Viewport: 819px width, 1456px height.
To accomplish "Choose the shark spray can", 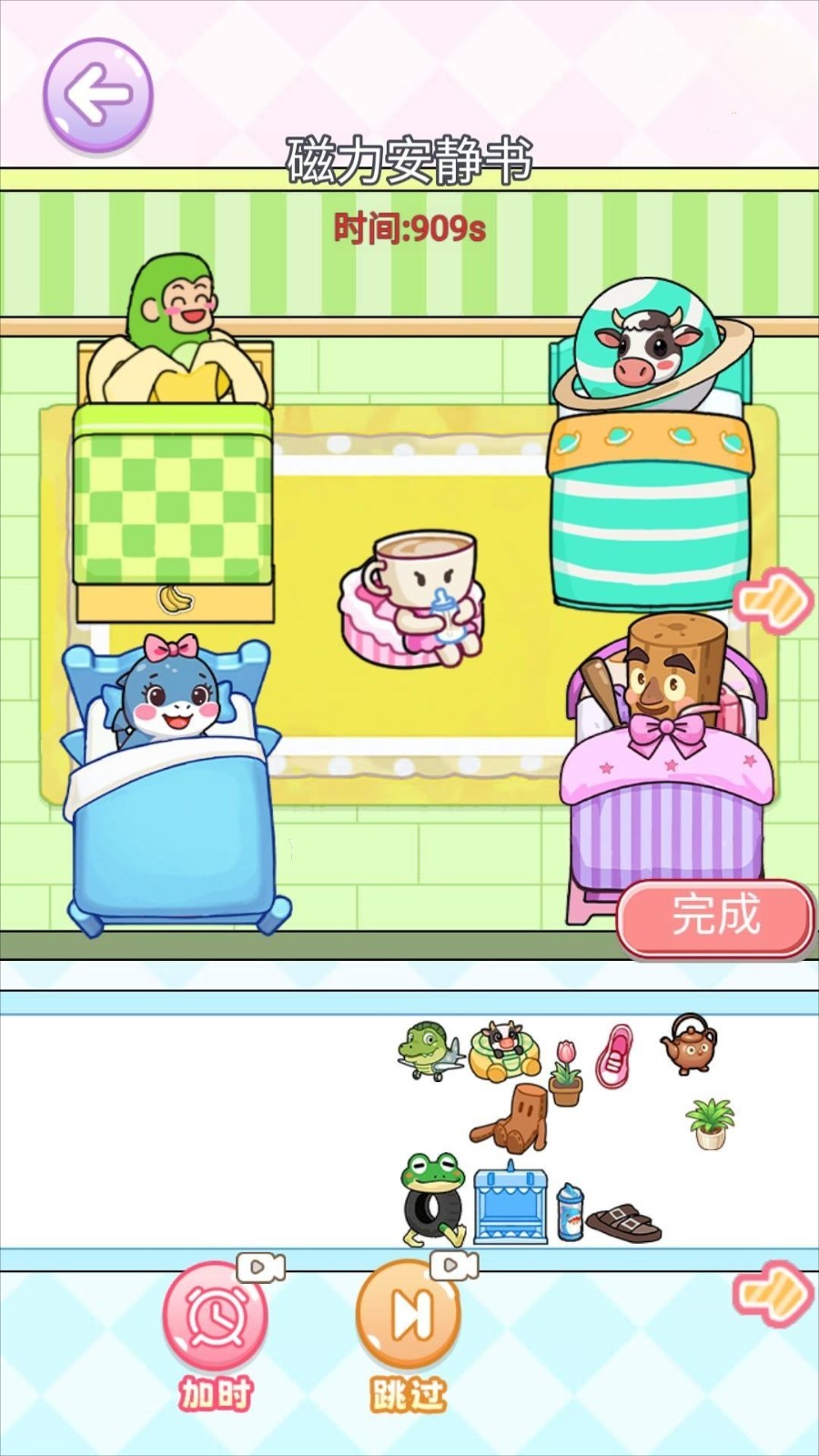I will [x=569, y=1211].
